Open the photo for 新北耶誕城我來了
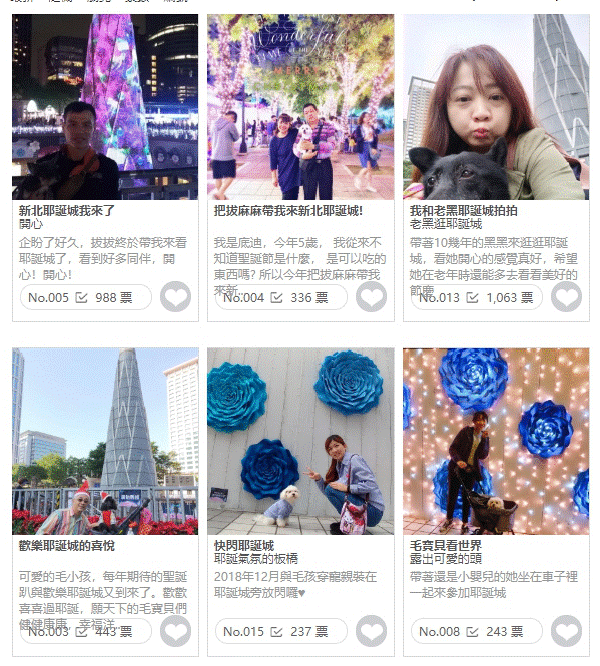The height and width of the screenshot is (666, 600). (105, 107)
